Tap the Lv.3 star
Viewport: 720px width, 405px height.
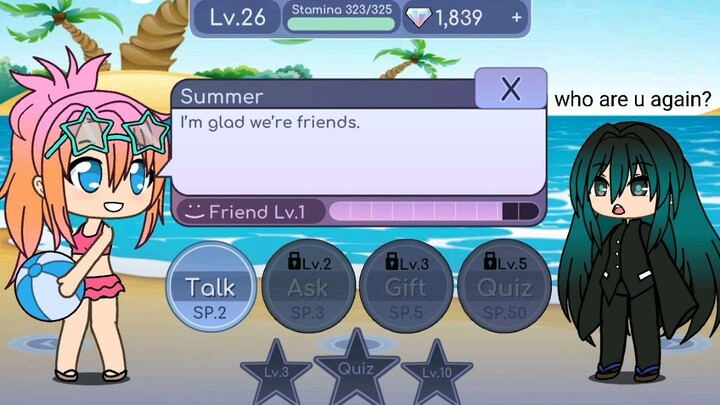(279, 373)
